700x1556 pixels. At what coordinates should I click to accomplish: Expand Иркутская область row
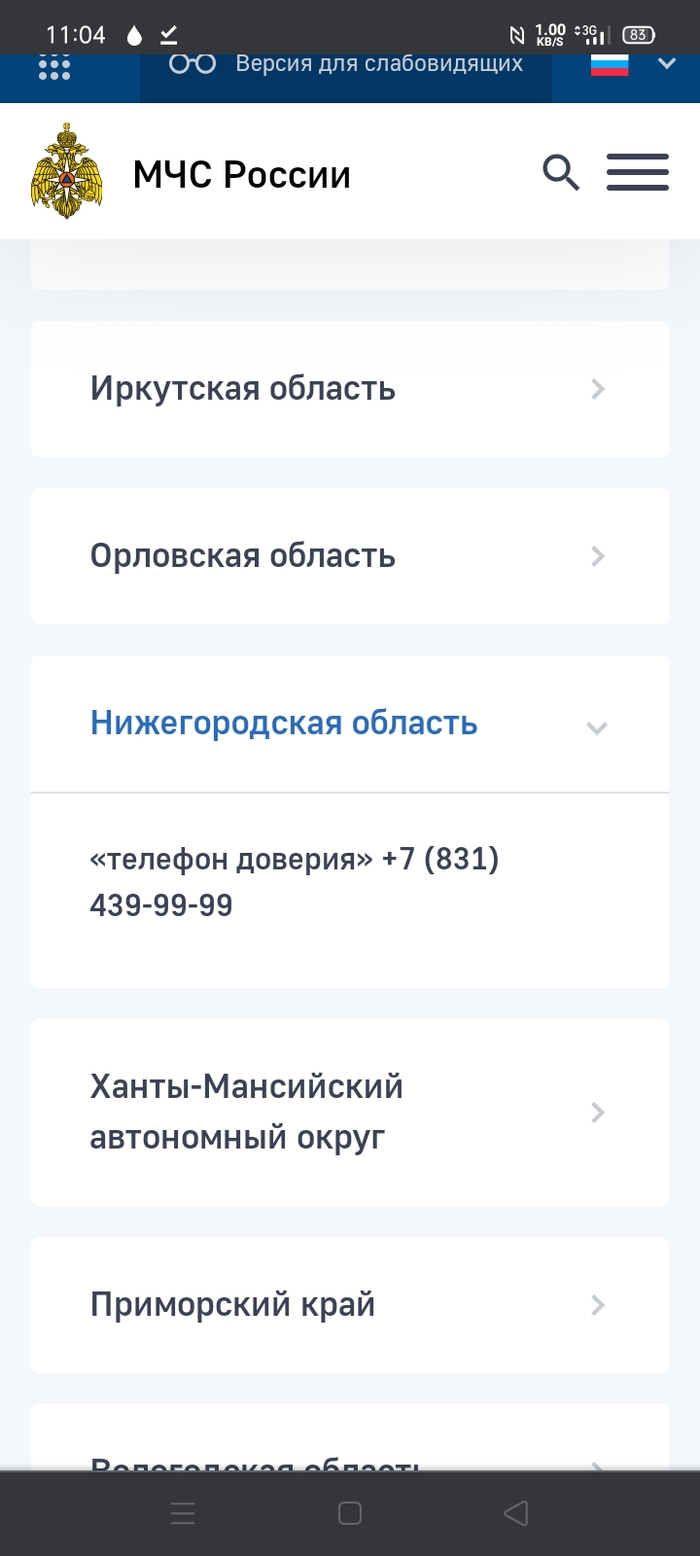click(x=349, y=388)
